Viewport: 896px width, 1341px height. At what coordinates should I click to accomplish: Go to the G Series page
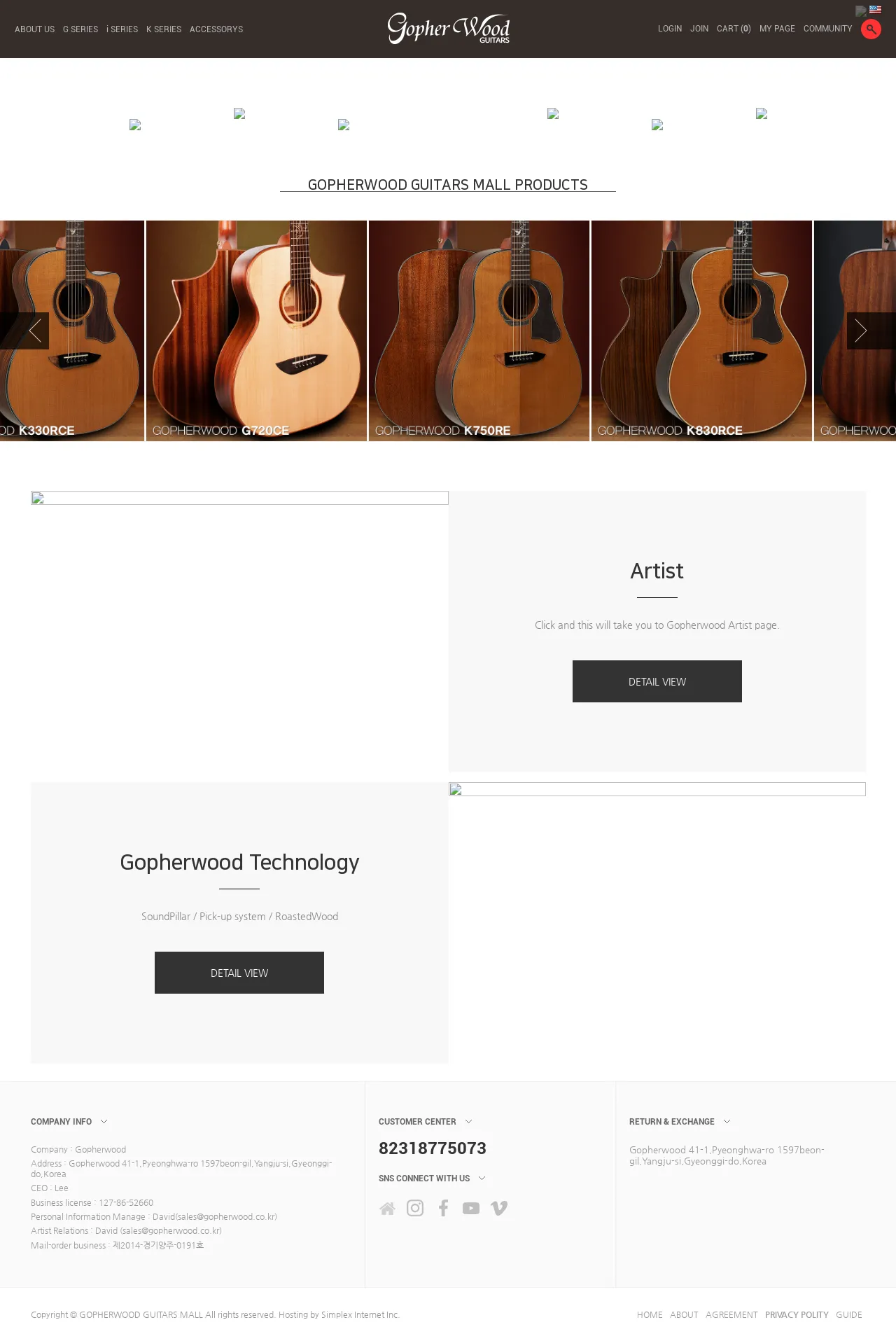pos(80,29)
